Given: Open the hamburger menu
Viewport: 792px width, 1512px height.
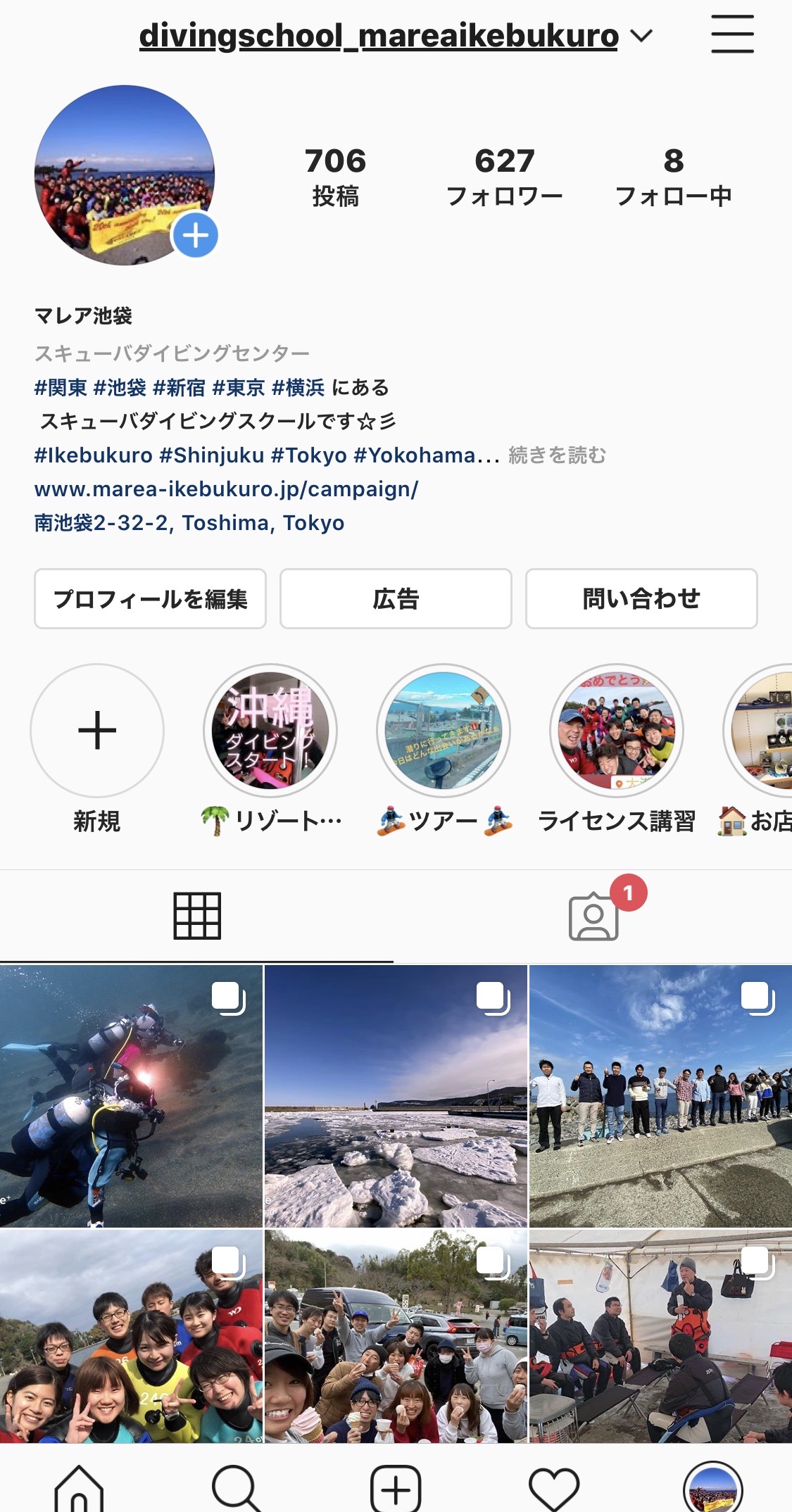Looking at the screenshot, I should tap(731, 34).
